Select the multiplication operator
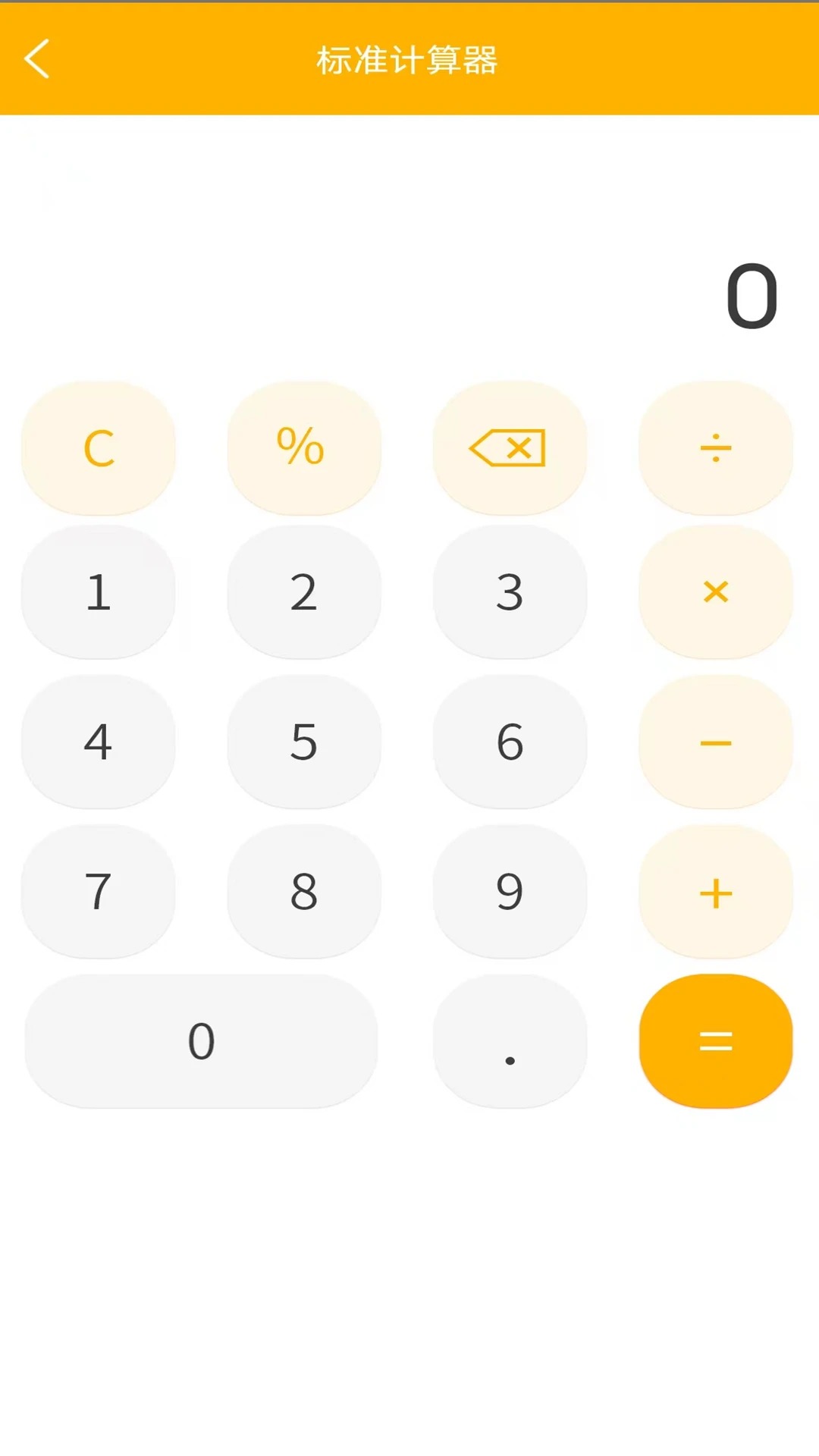Image resolution: width=819 pixels, height=1456 pixels. click(x=716, y=591)
